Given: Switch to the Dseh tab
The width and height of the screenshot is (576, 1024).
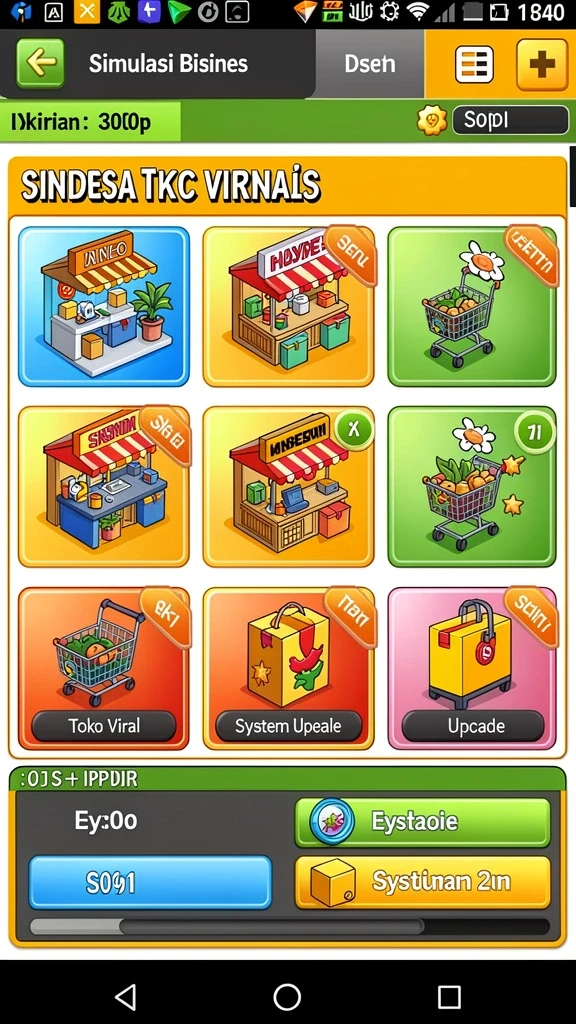Looking at the screenshot, I should 370,63.
